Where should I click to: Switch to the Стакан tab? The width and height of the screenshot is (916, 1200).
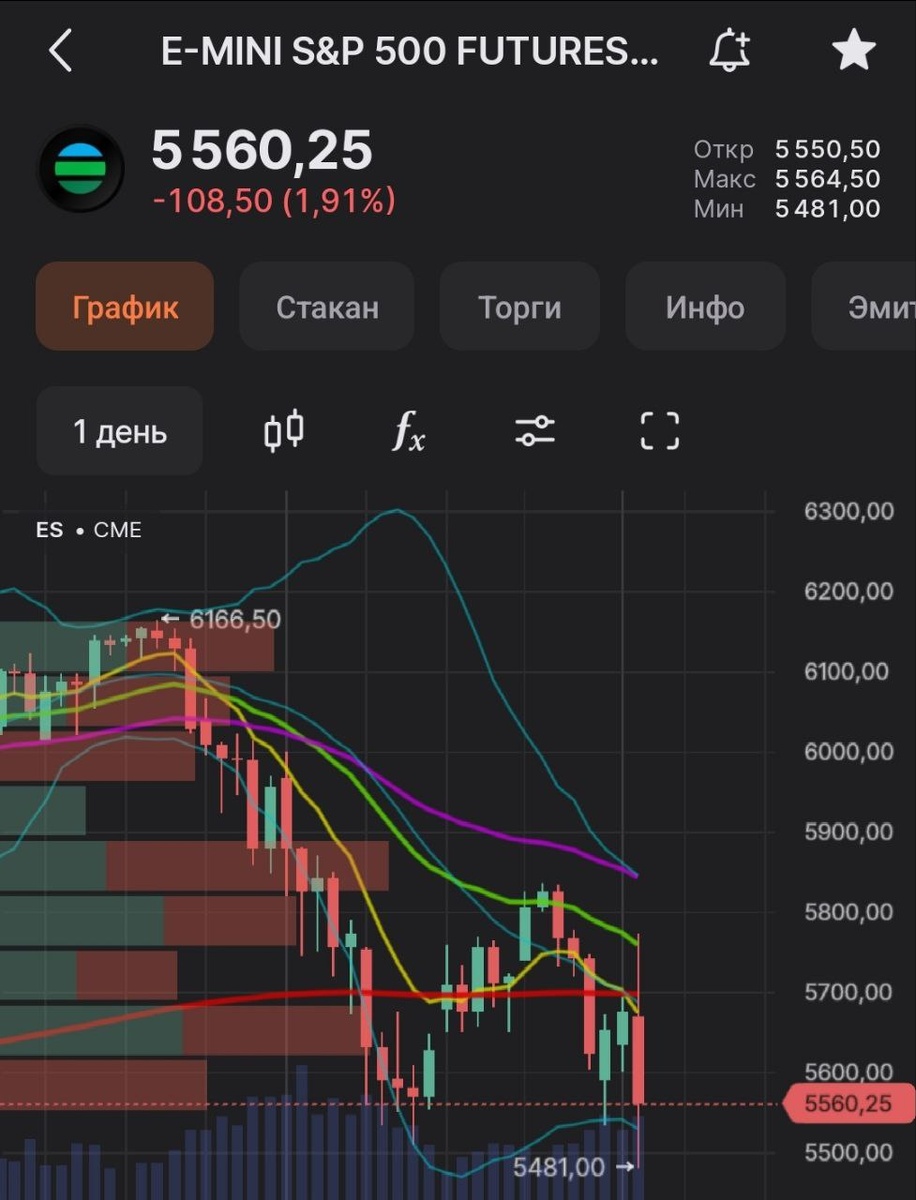pyautogui.click(x=327, y=307)
